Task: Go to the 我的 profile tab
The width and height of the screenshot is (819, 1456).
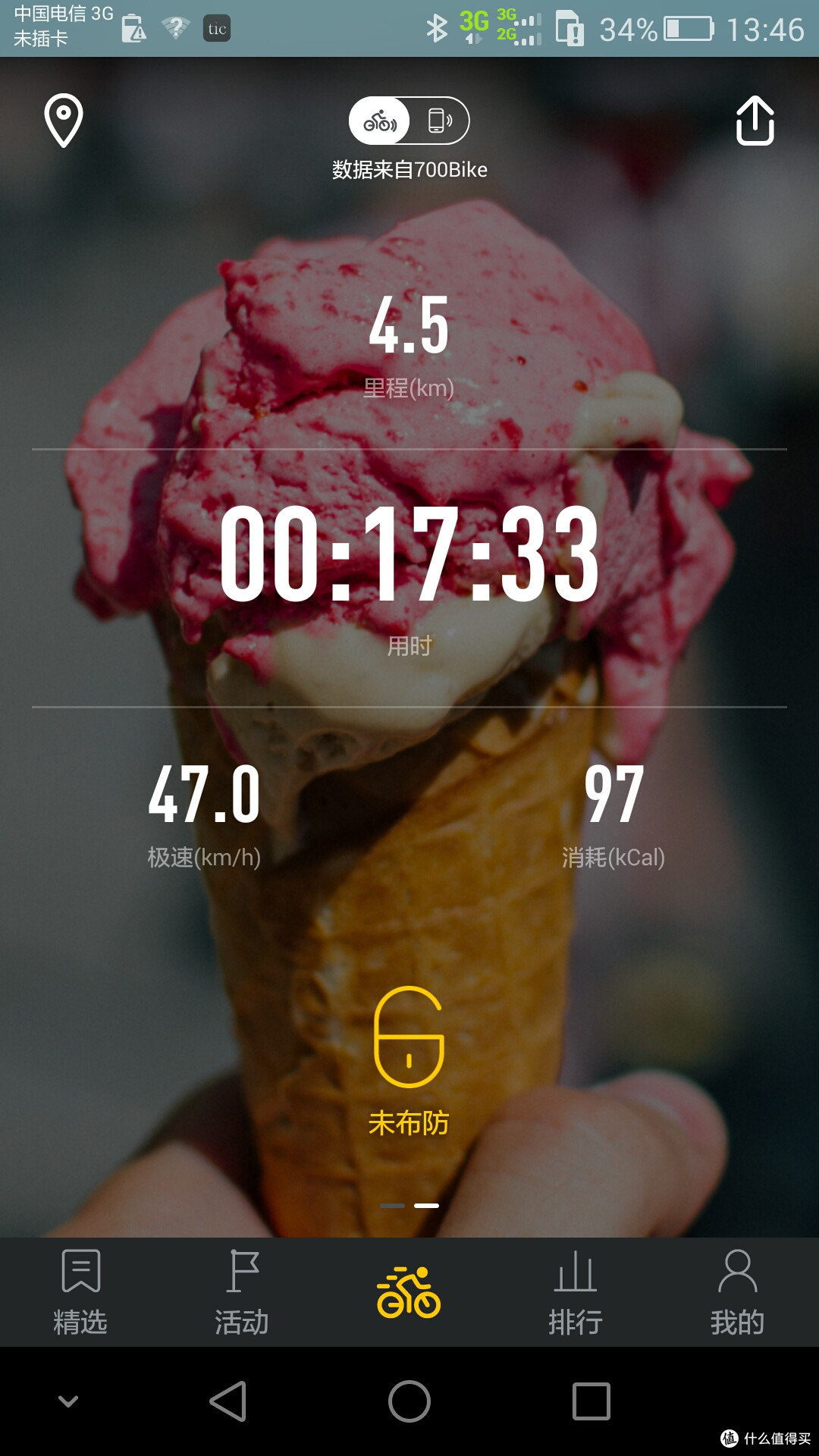Action: tap(737, 1292)
